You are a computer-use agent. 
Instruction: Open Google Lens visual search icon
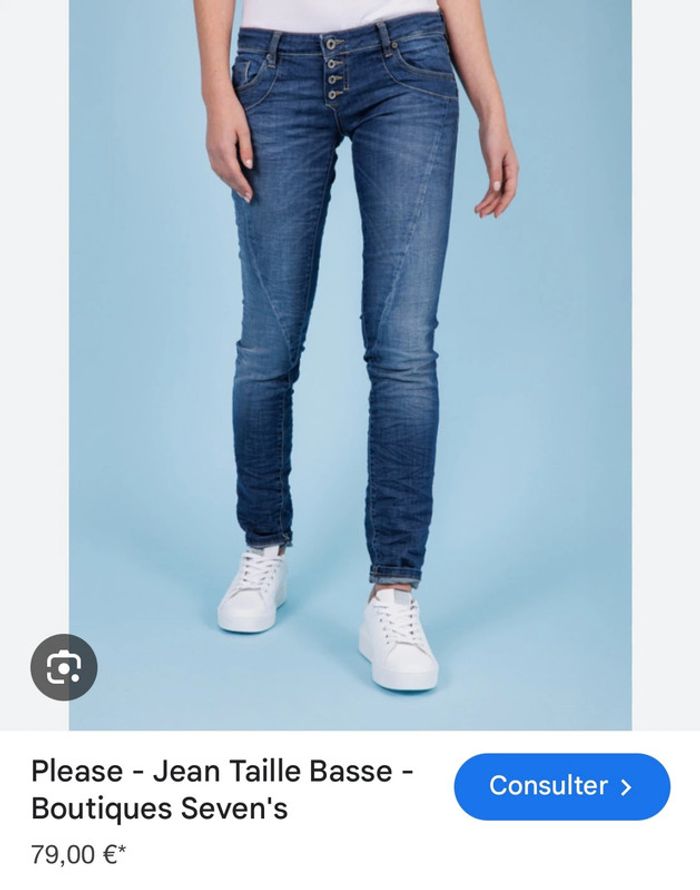click(x=63, y=667)
